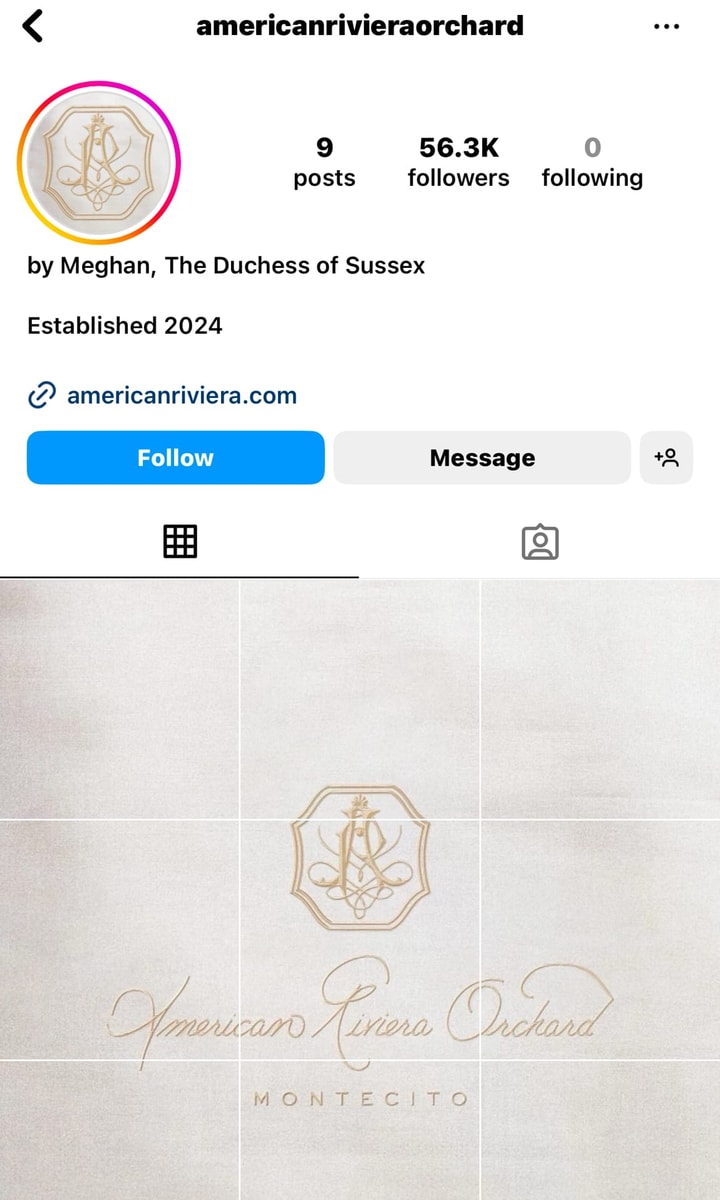The image size is (720, 1200).
Task: Open the three-dot options menu
Action: 666,27
